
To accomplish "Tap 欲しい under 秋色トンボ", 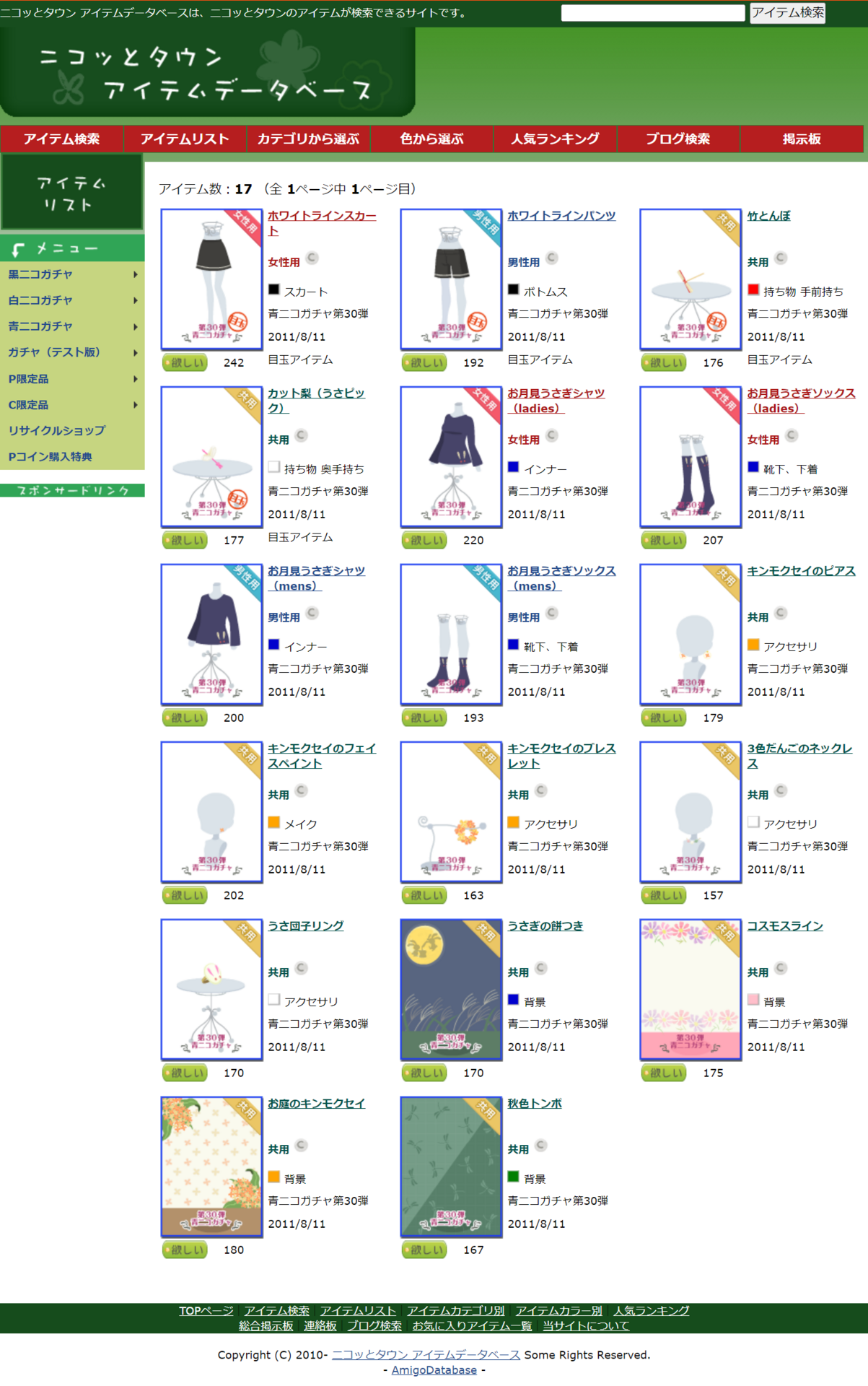I will coord(425,1250).
